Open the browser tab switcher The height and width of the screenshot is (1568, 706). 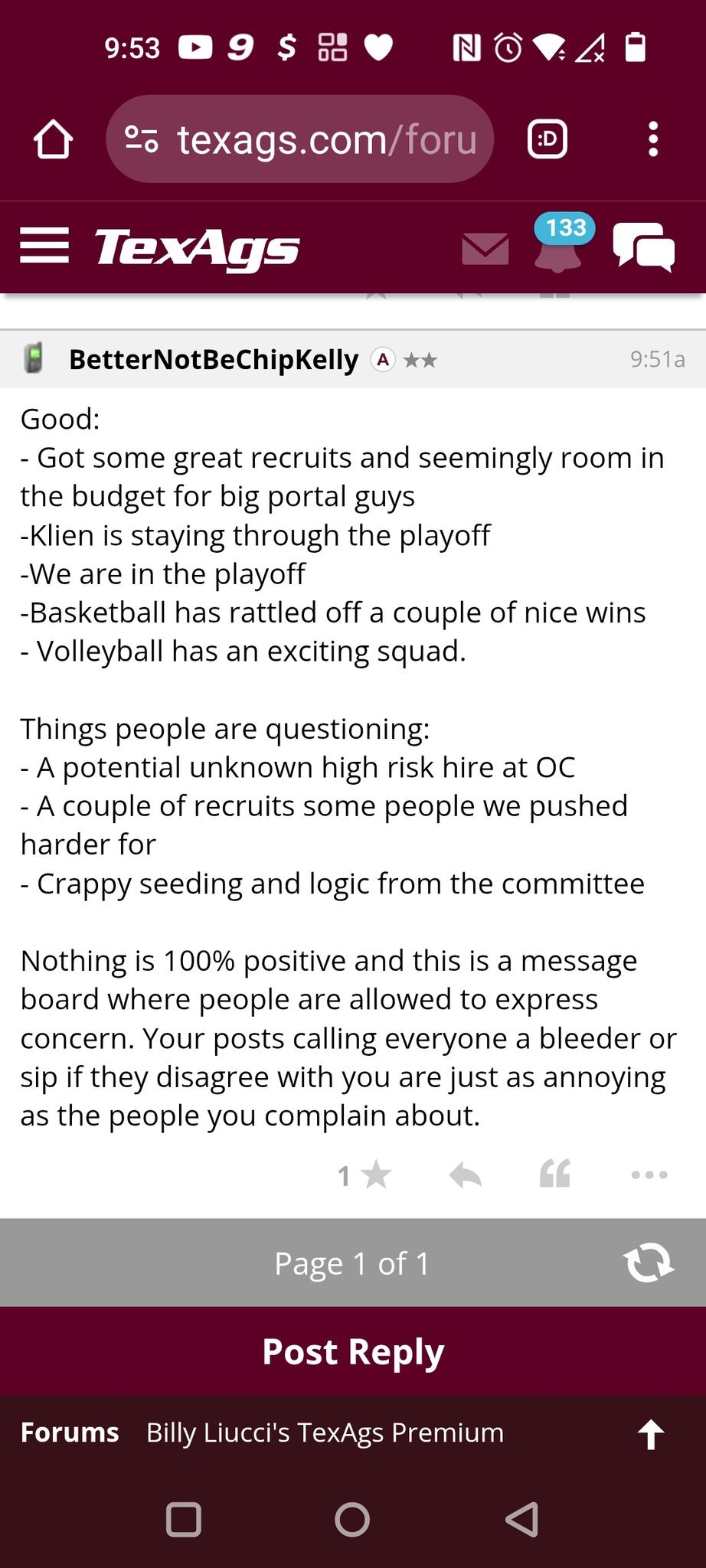[547, 139]
